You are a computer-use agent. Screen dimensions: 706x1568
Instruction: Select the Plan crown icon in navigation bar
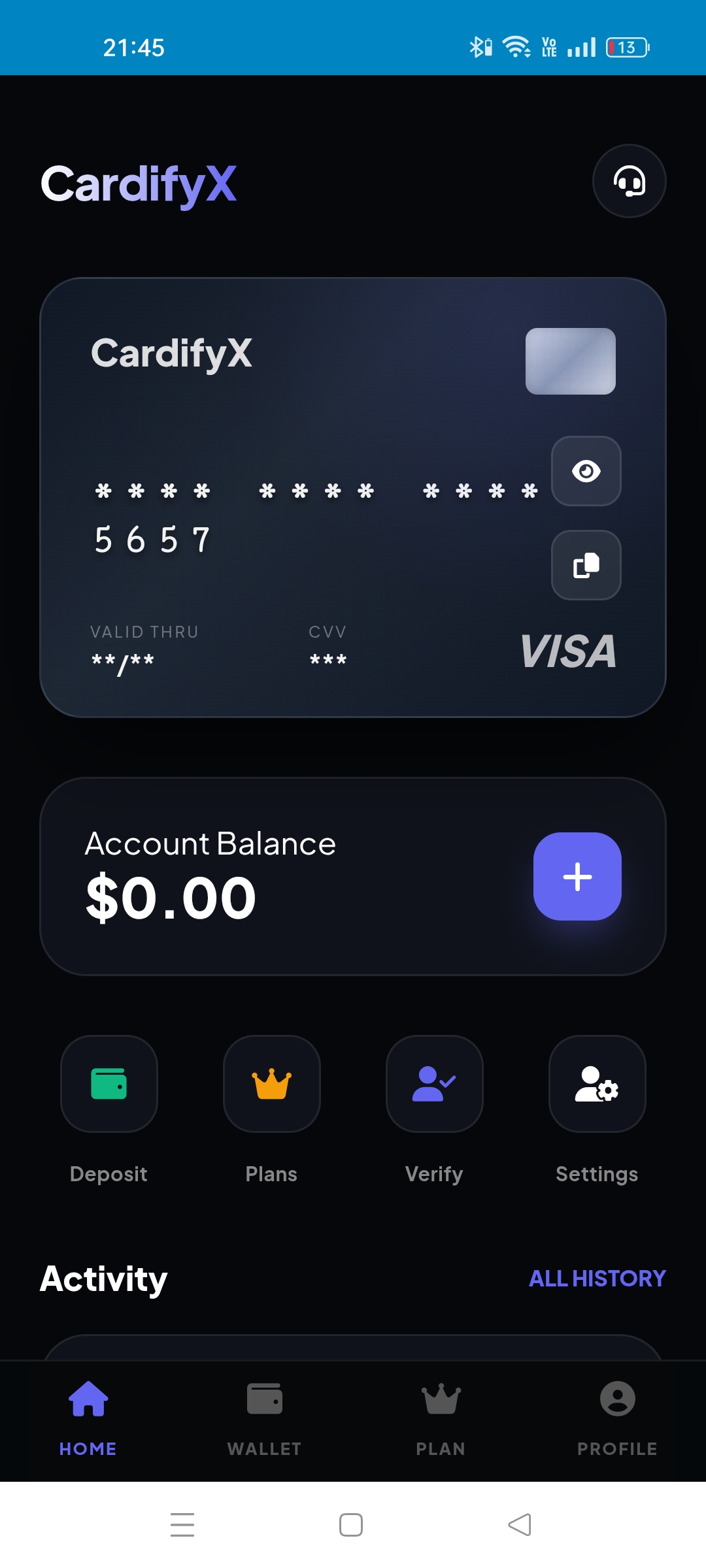441,1398
